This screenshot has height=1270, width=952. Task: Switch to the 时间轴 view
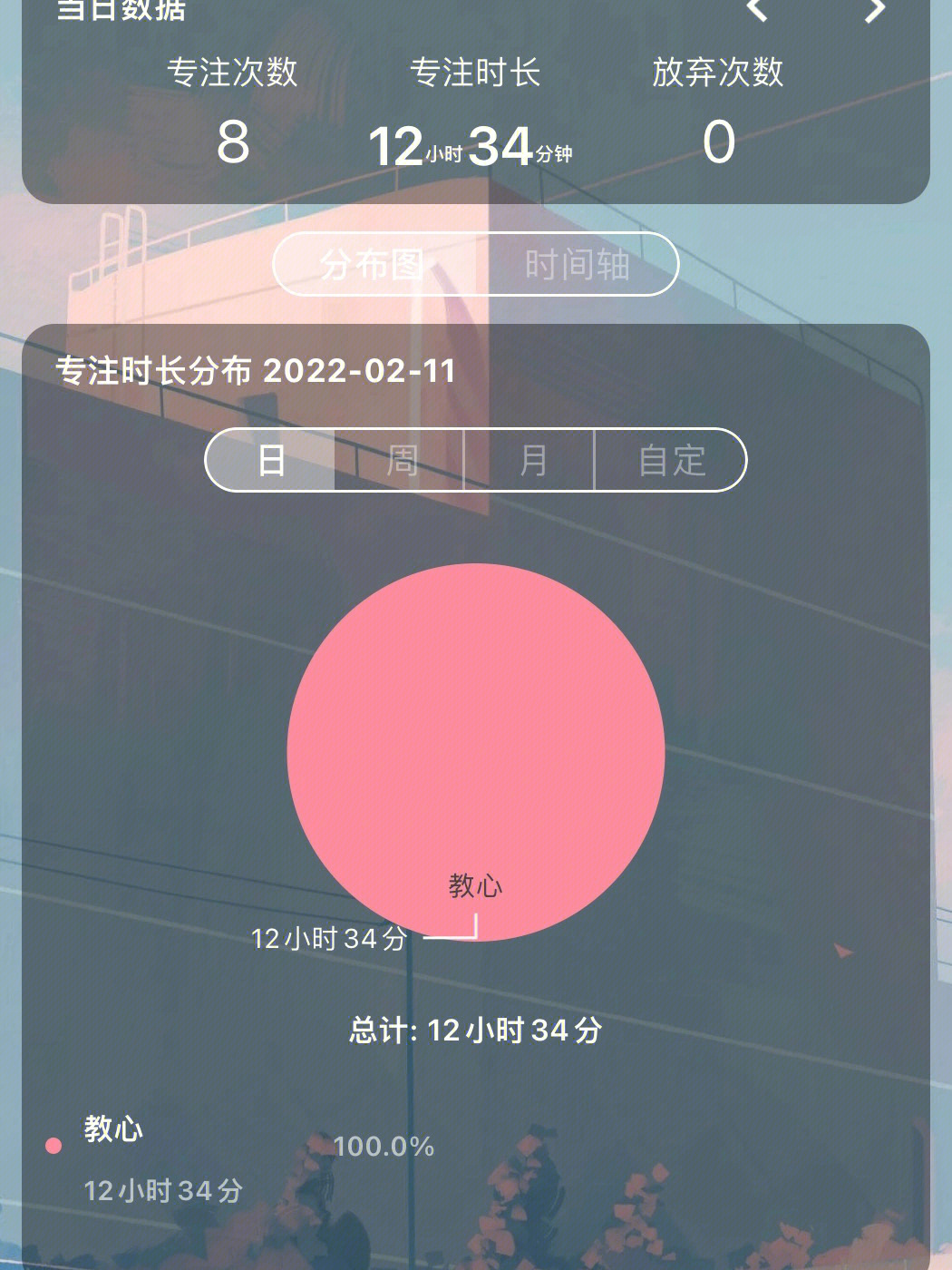[577, 265]
